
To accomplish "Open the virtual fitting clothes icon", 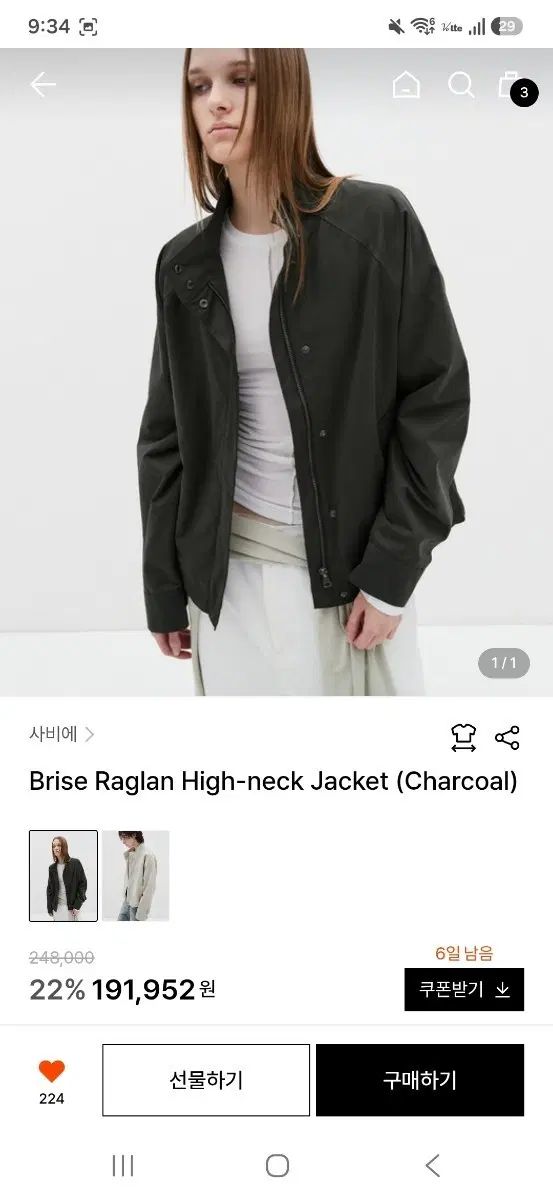I will [463, 738].
